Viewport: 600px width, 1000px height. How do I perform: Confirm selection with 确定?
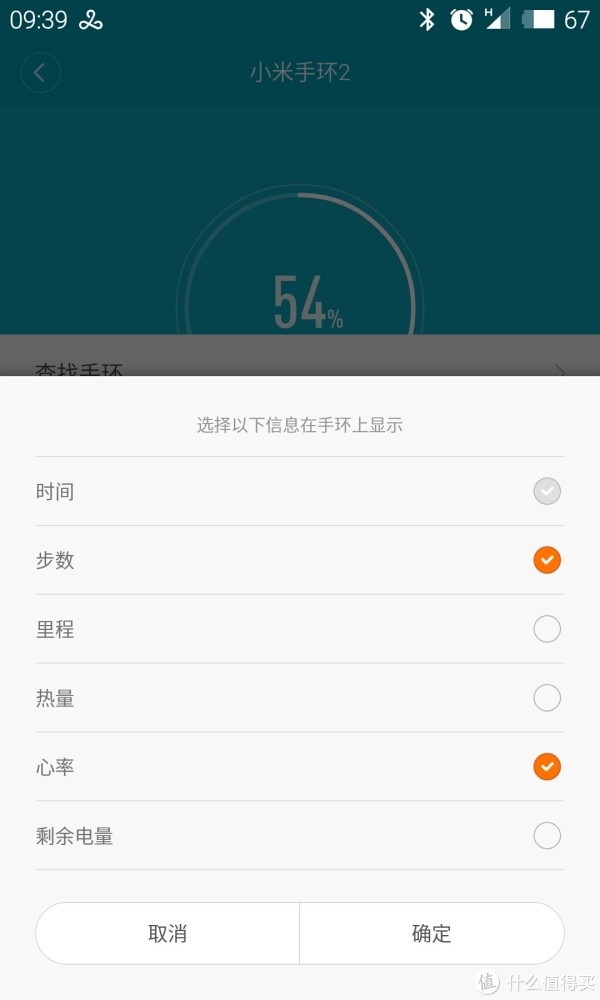(x=432, y=933)
